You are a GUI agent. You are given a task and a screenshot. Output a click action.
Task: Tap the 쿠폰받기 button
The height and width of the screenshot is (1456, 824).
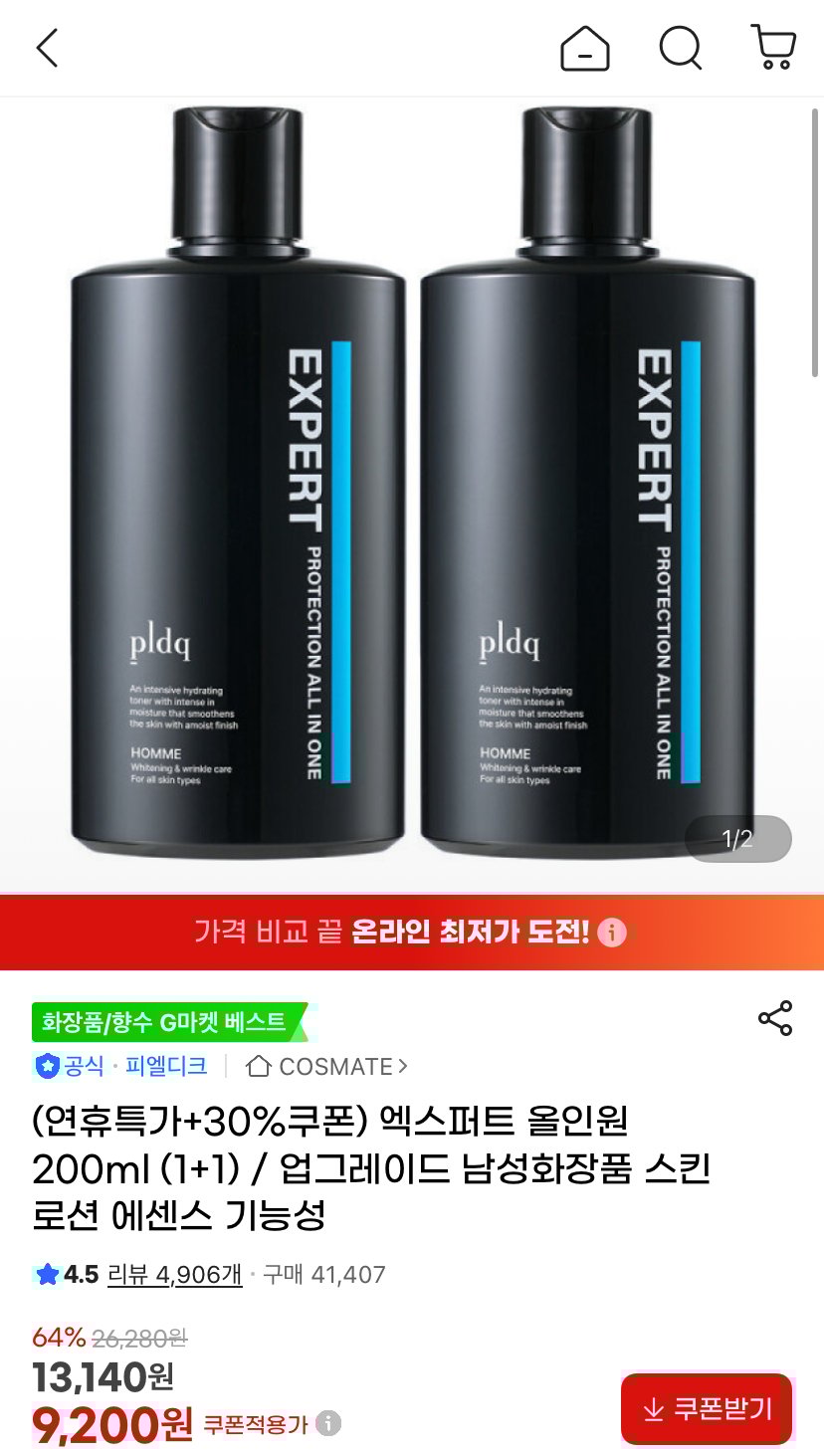coord(707,1408)
